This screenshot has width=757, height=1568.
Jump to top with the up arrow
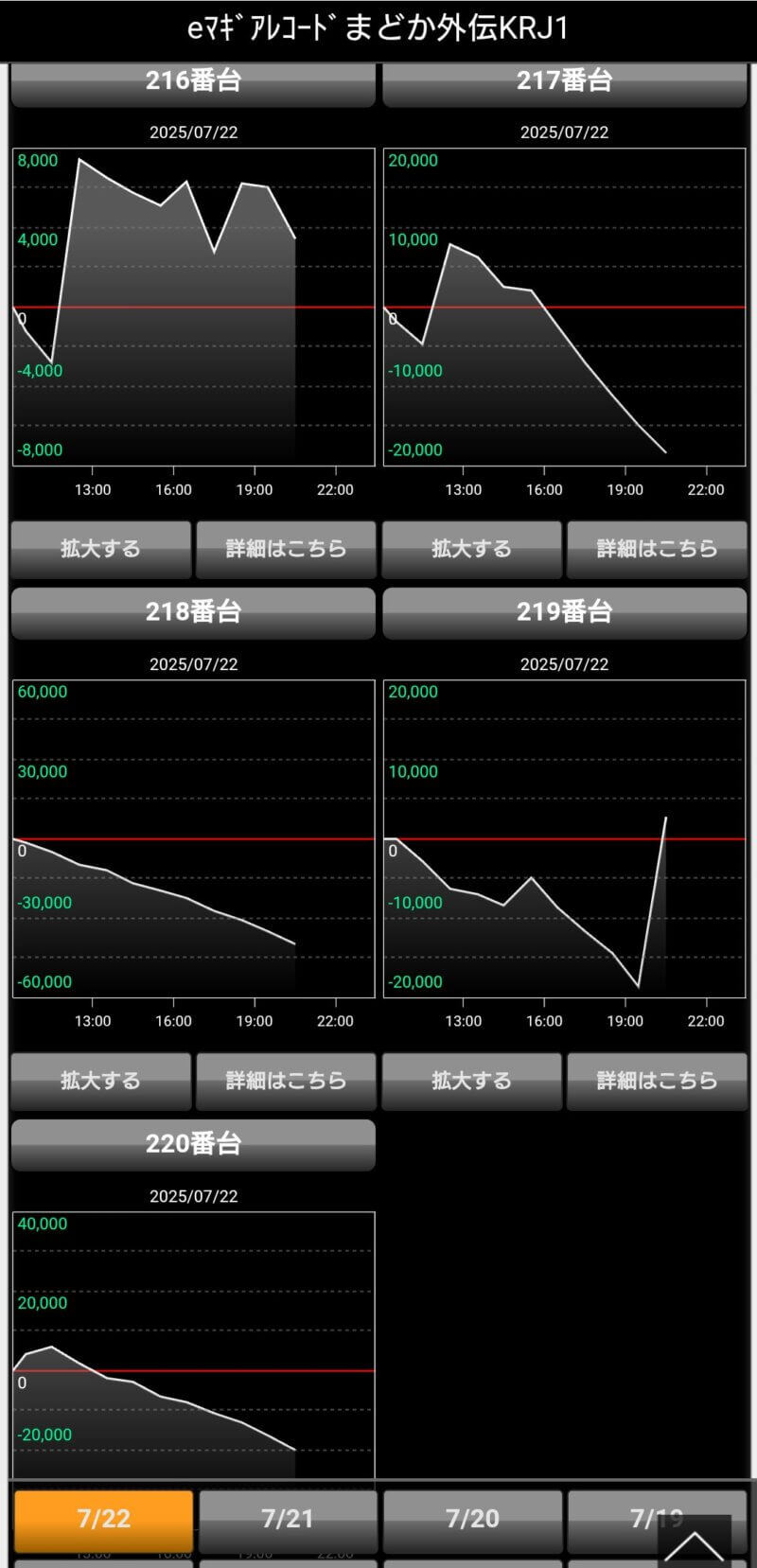pos(695,1544)
